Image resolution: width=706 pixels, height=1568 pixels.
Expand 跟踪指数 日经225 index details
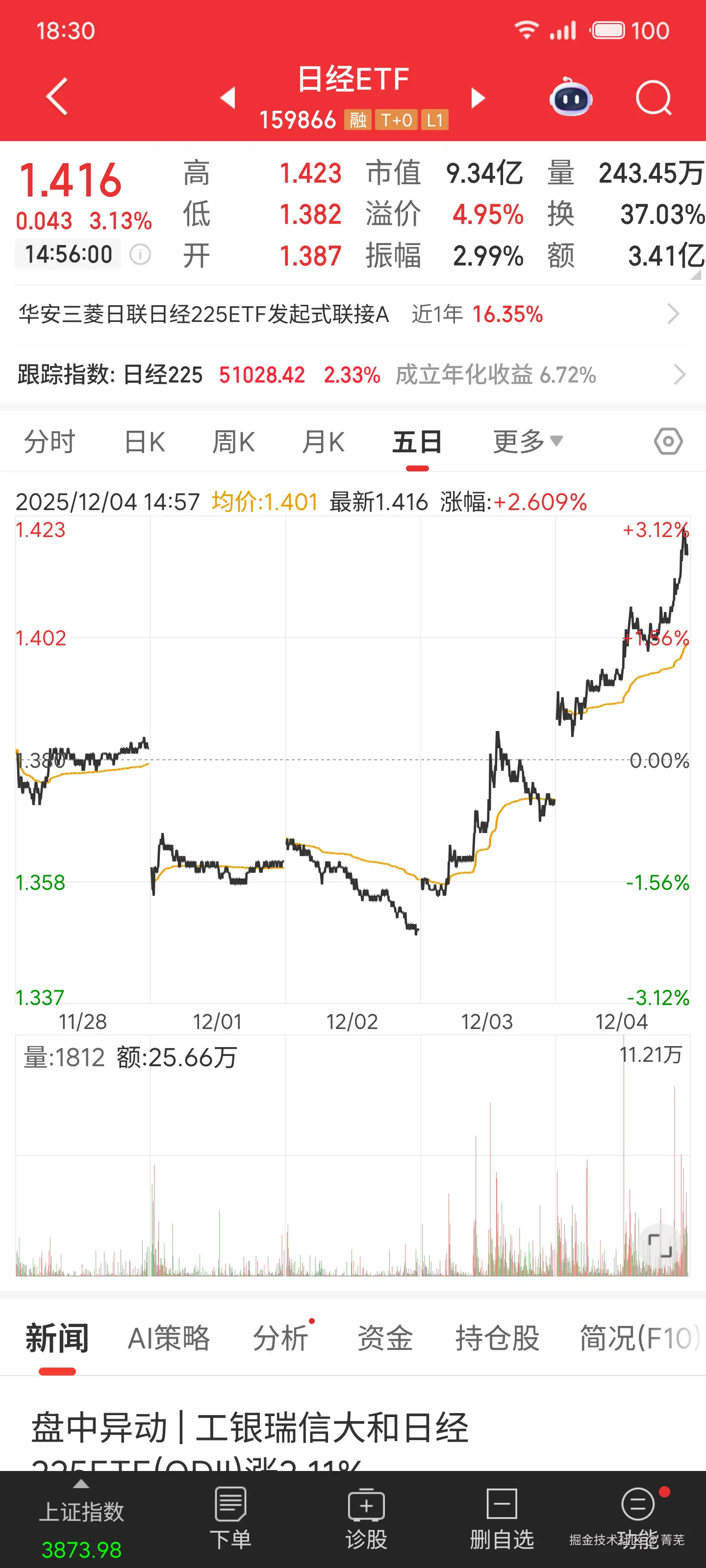pos(341,375)
